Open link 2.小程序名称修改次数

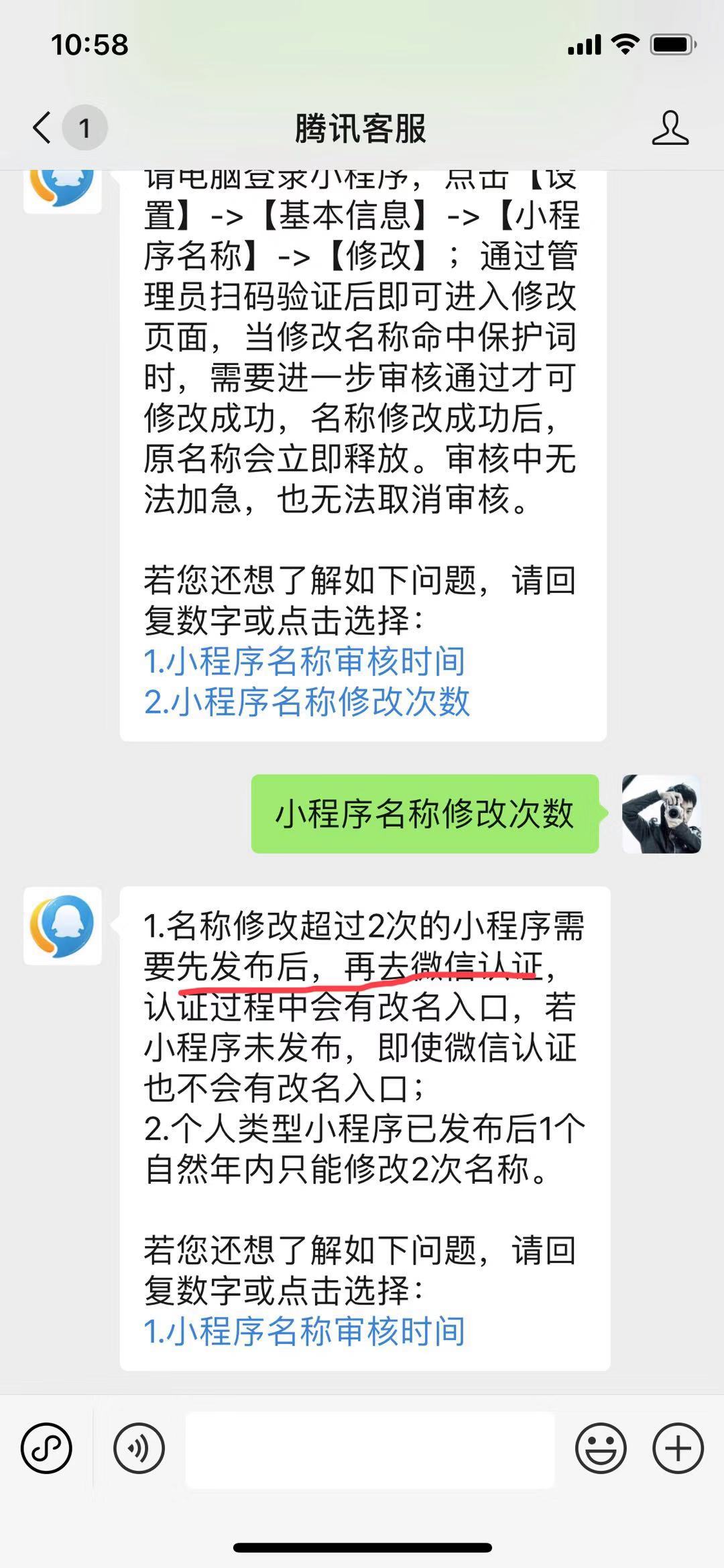point(306,702)
